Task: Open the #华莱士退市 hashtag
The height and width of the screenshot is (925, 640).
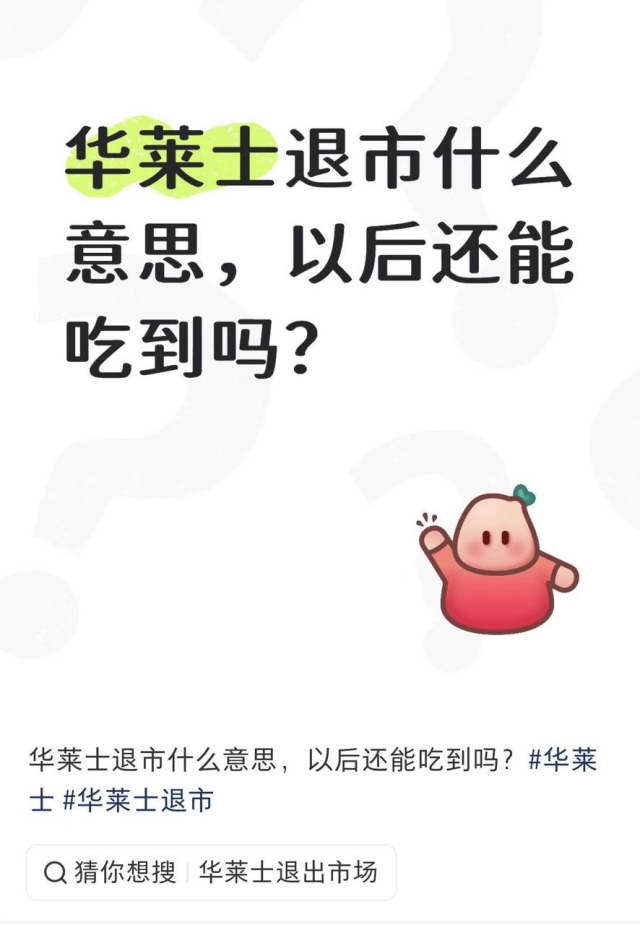Action: (x=138, y=802)
